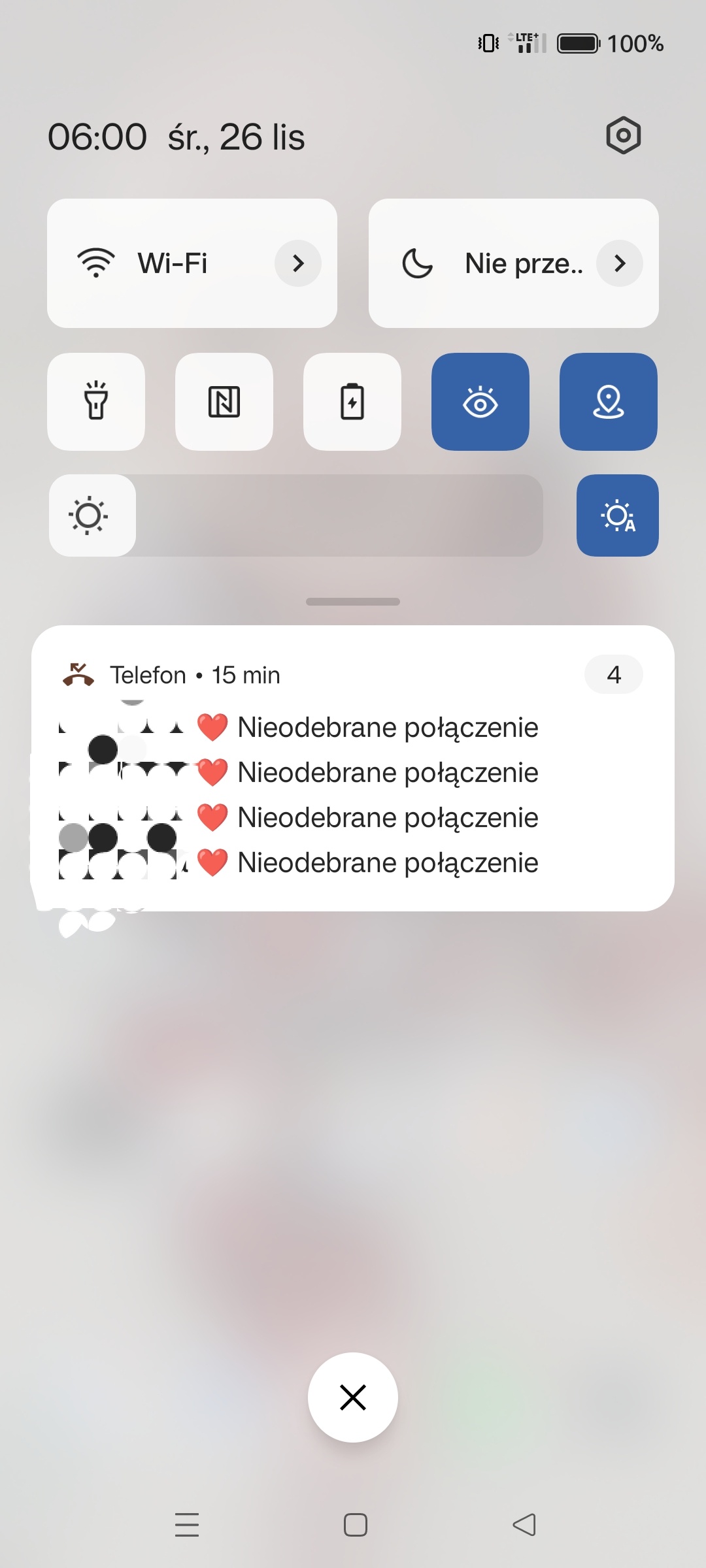
Task: Turn on the flashlight
Action: [96, 402]
